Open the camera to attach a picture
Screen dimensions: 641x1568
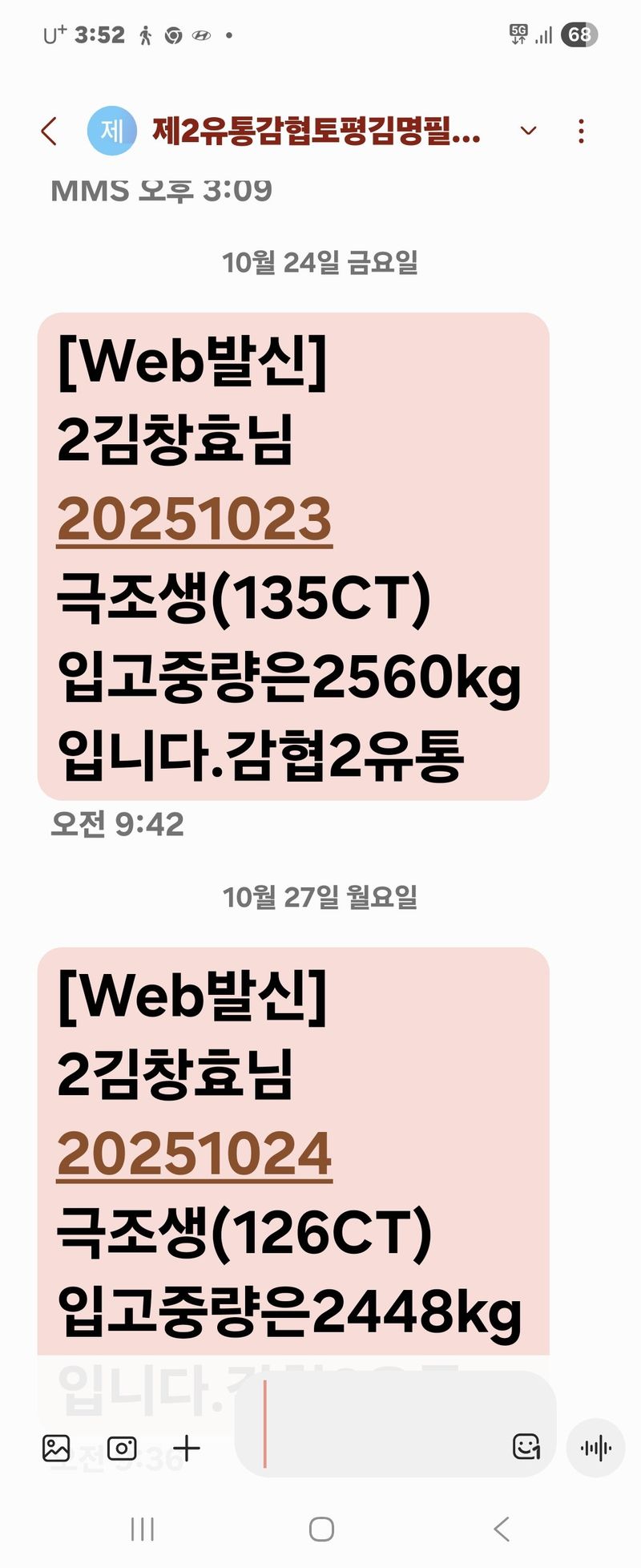point(122,1448)
